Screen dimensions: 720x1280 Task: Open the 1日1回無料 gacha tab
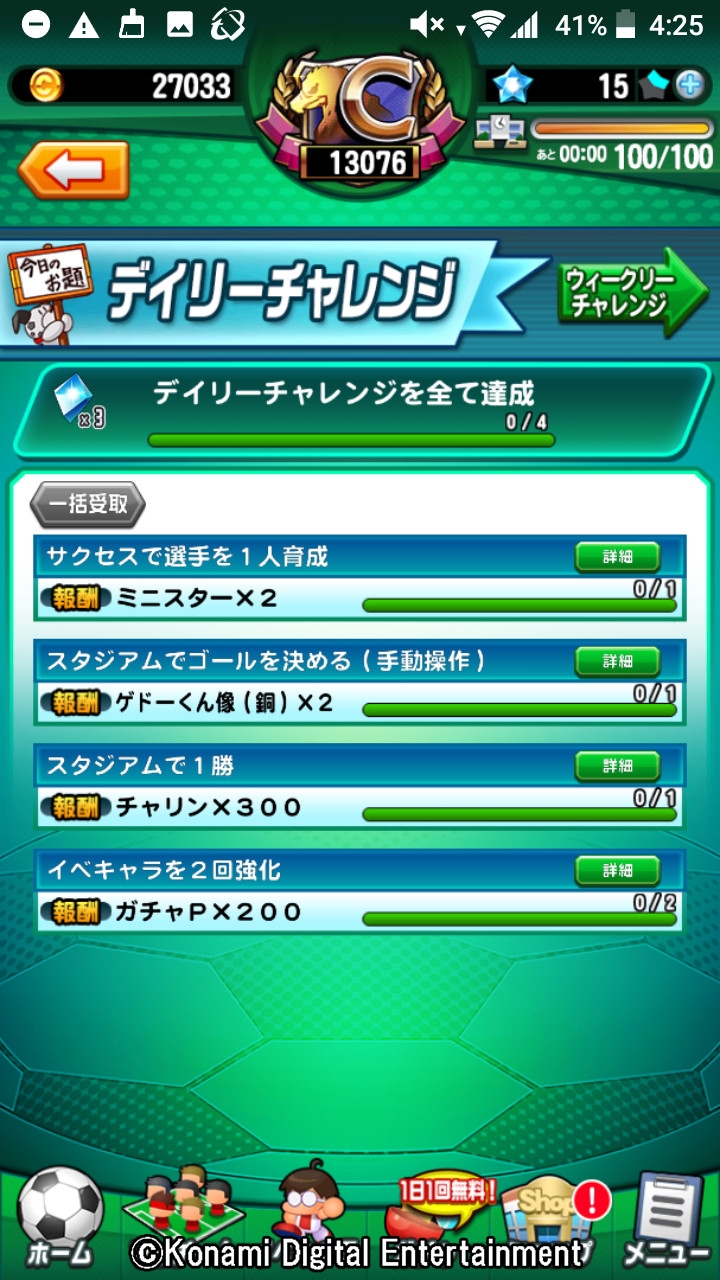[435, 1212]
